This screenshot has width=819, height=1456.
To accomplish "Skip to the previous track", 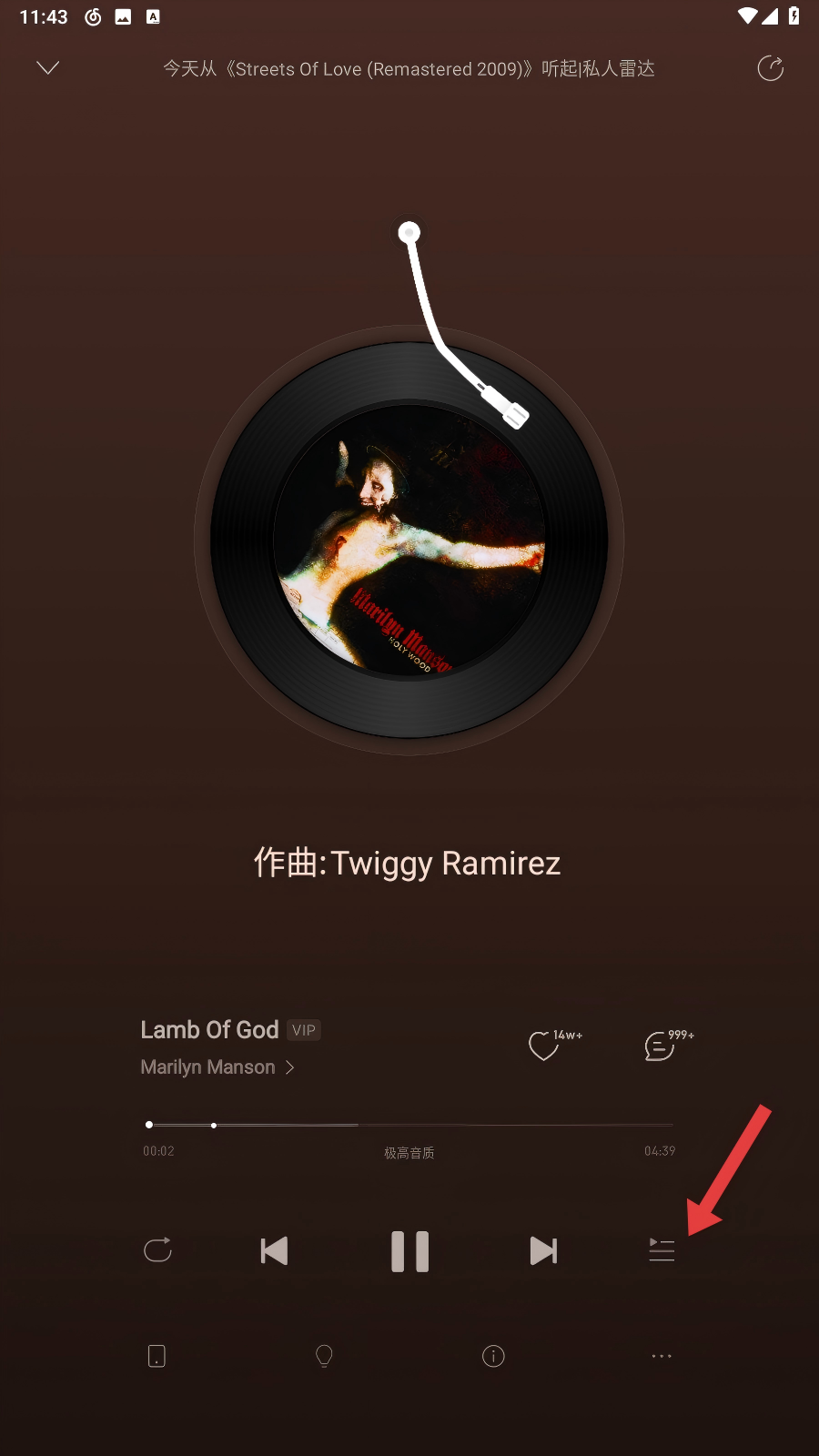I will point(274,1250).
